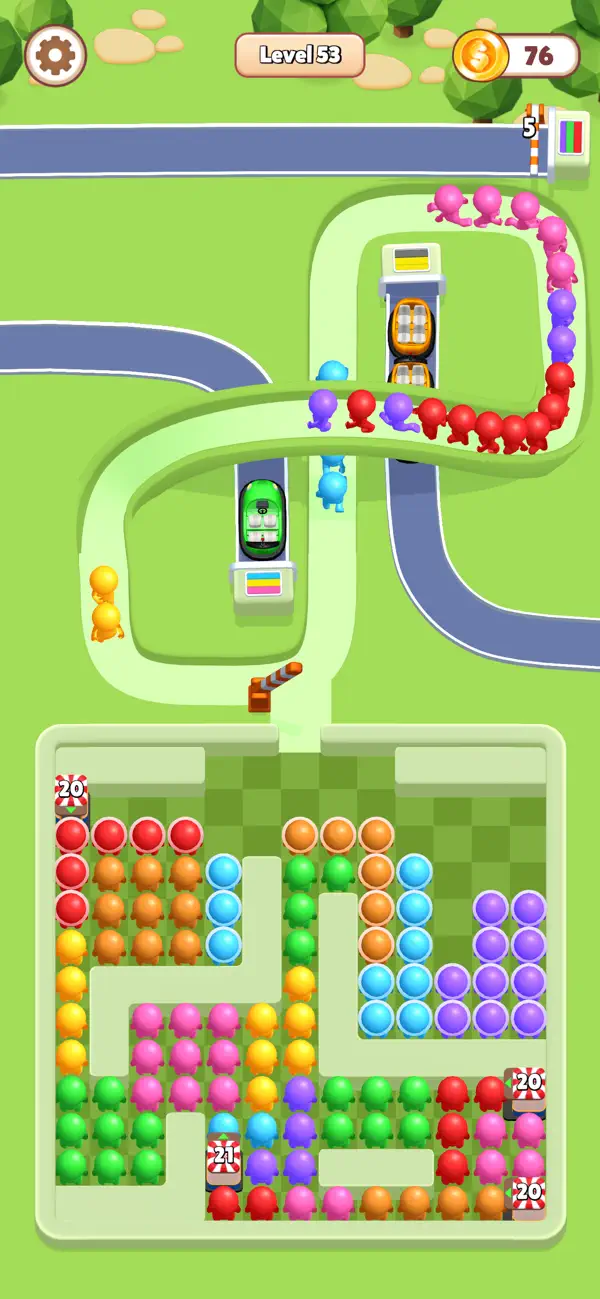
Task: Select the large purple character block
Action: click(x=491, y=964)
